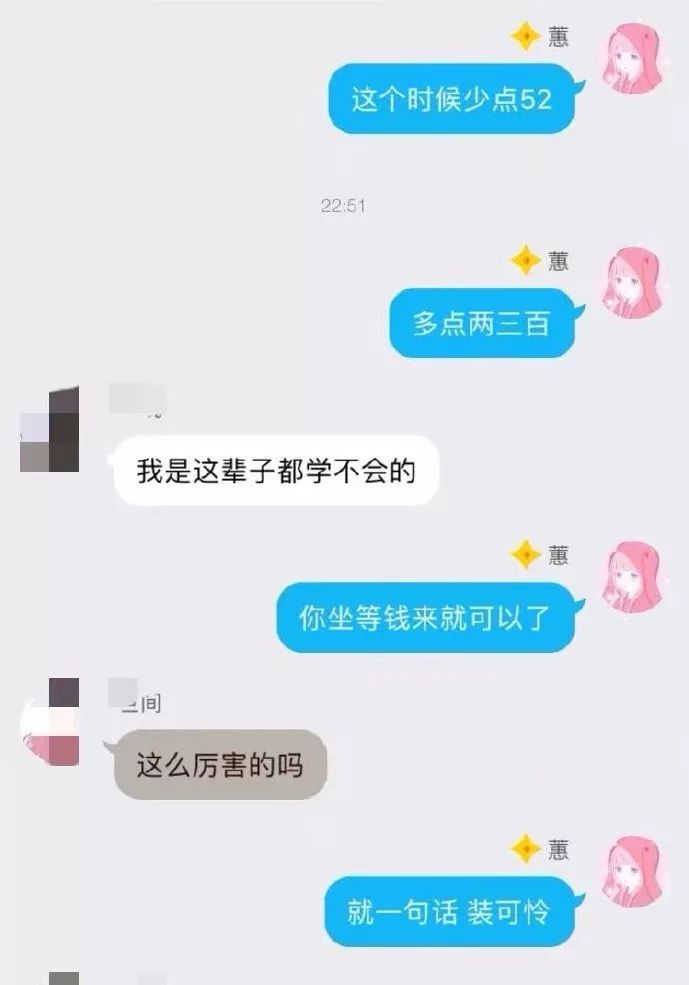View 蕙's profile beside '你坐等钱来就可以了'
The image size is (689, 985).
tap(634, 577)
